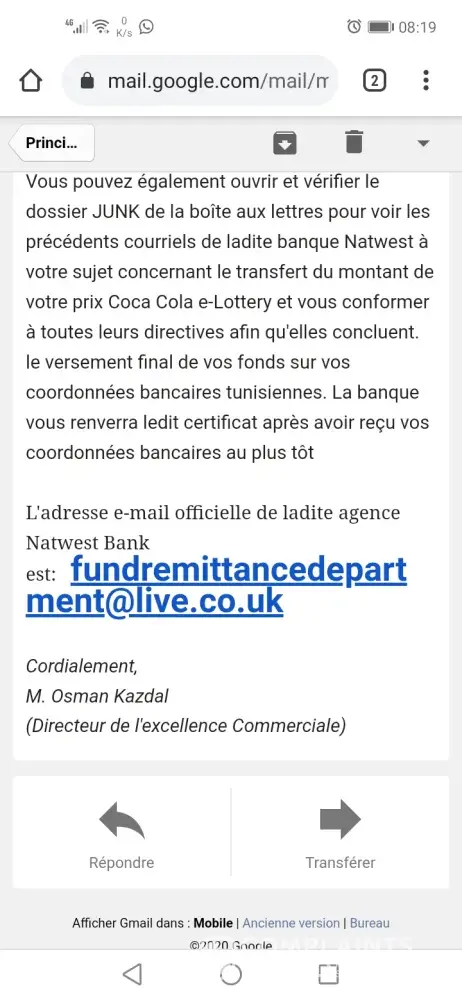Go to the browser home page
Screen dimensions: 462x1000
click(x=31, y=81)
